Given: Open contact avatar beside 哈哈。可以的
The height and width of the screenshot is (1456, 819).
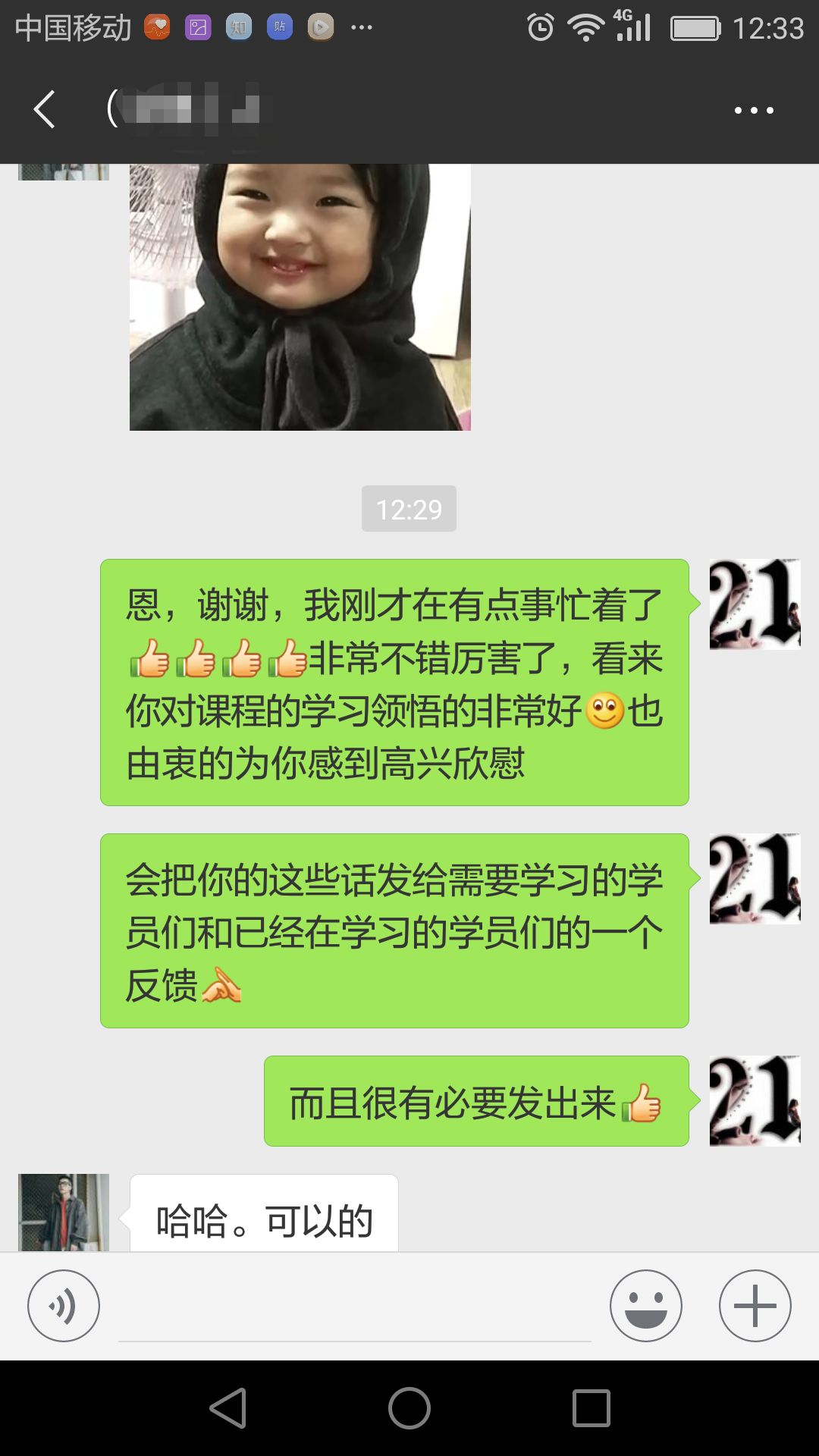Looking at the screenshot, I should [64, 1212].
